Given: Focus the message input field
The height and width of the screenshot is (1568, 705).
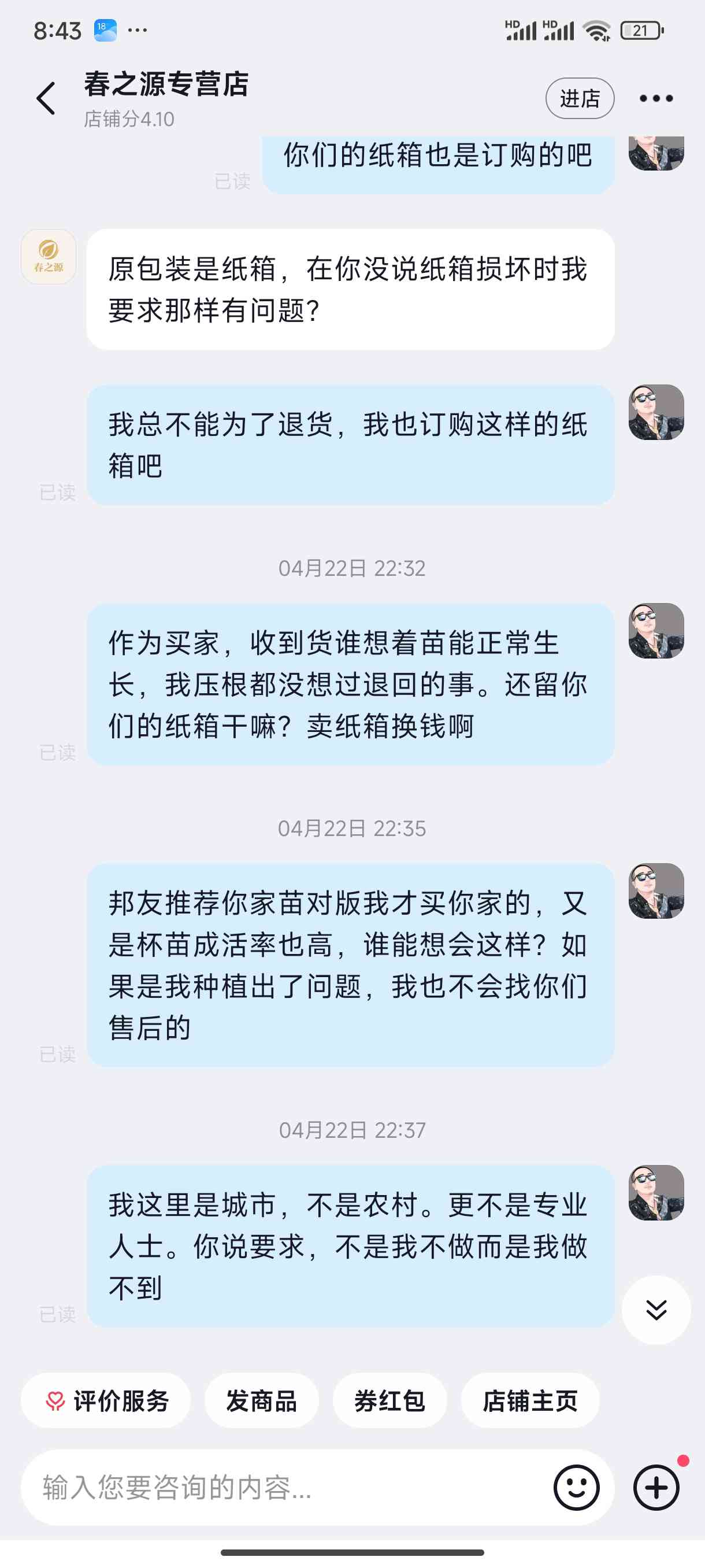Looking at the screenshot, I should (286, 1488).
